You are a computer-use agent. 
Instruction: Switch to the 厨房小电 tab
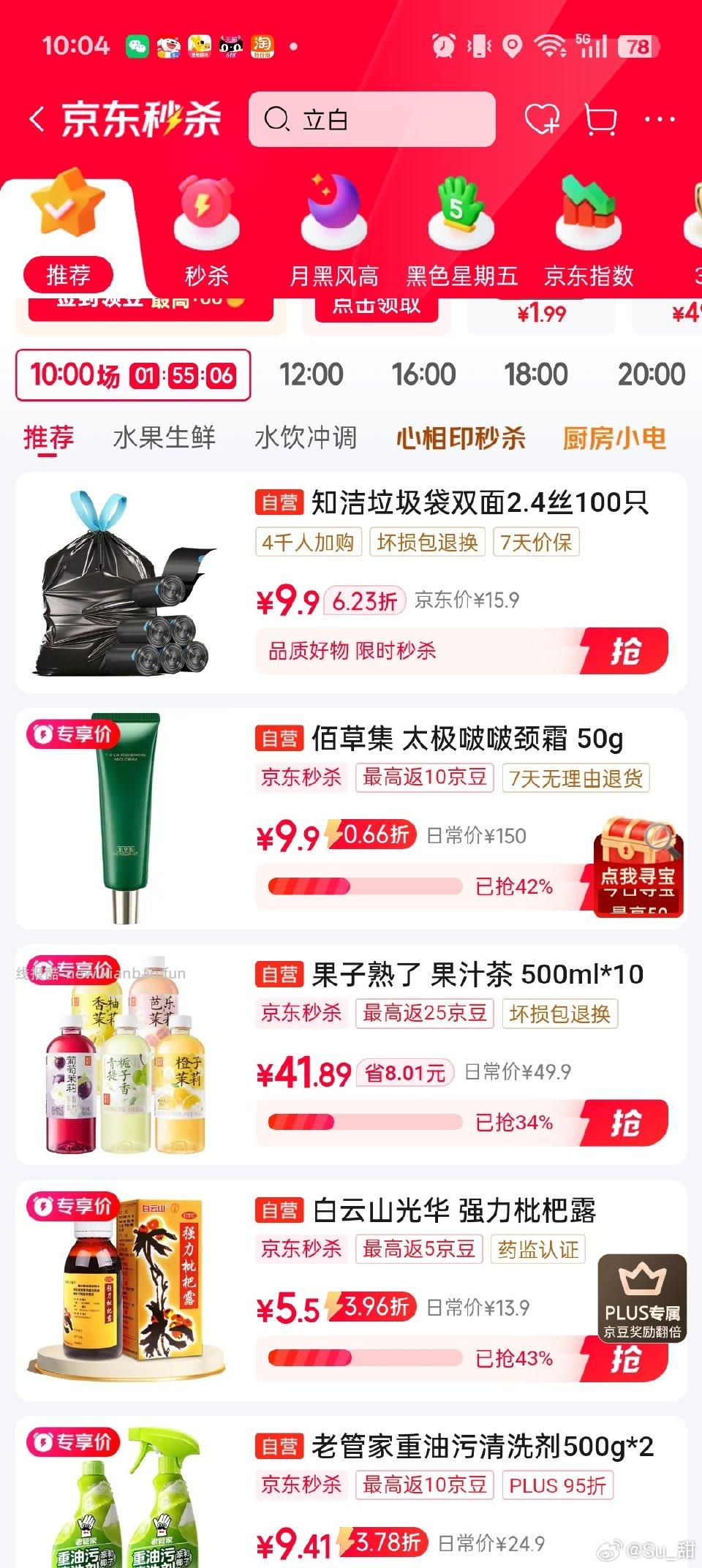point(614,439)
